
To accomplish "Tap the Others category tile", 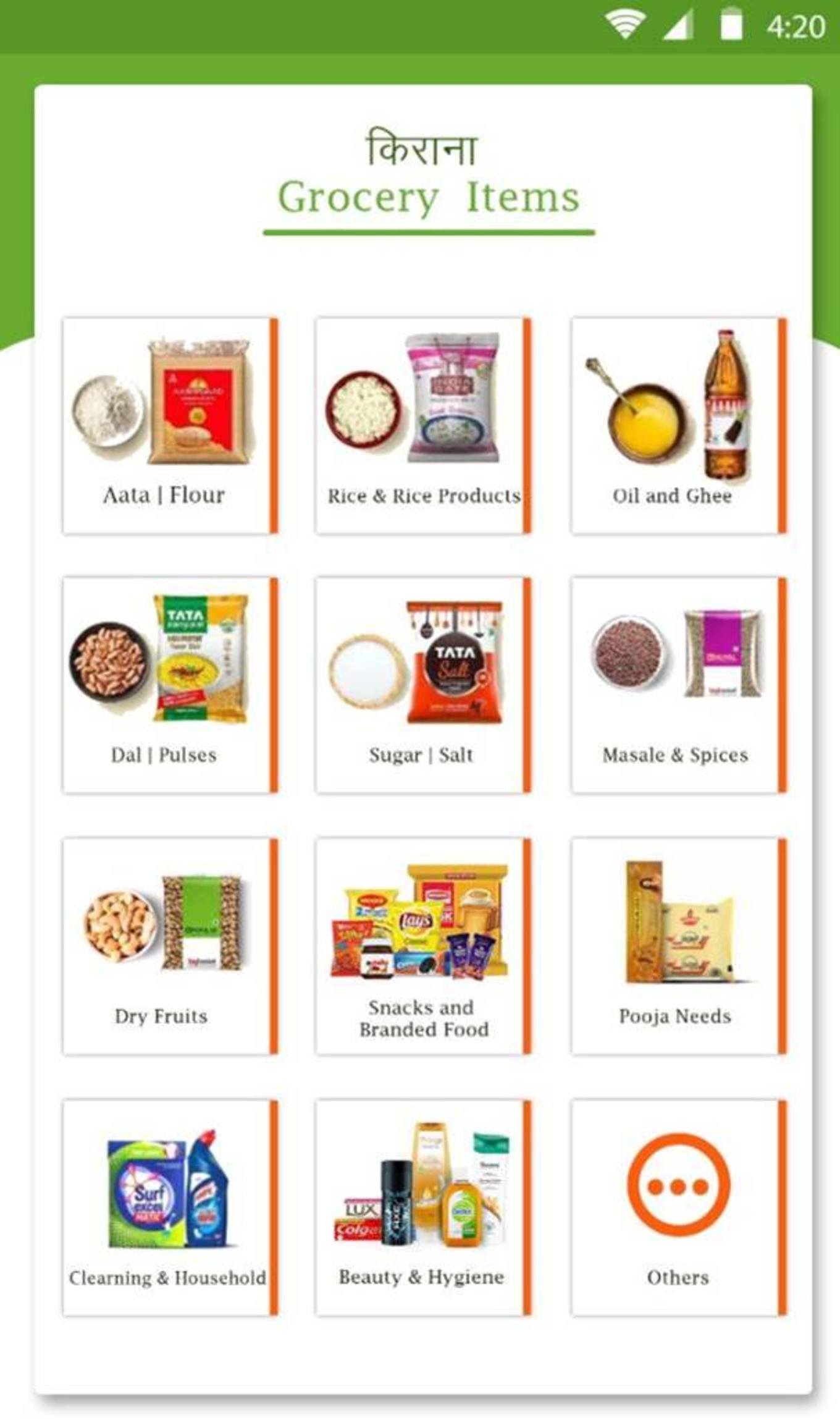I will [678, 1207].
